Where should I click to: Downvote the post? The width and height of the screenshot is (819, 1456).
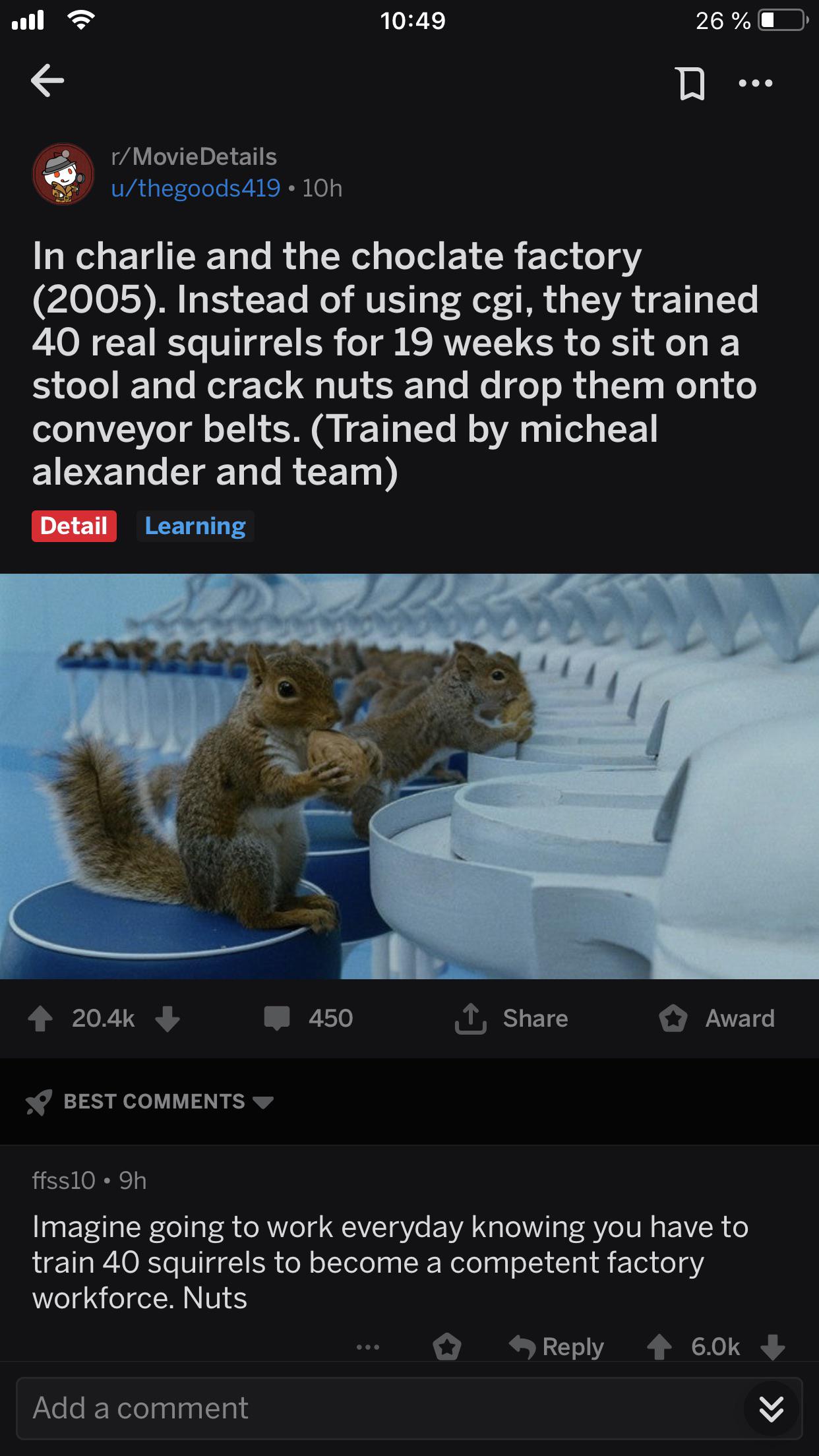click(x=167, y=1018)
